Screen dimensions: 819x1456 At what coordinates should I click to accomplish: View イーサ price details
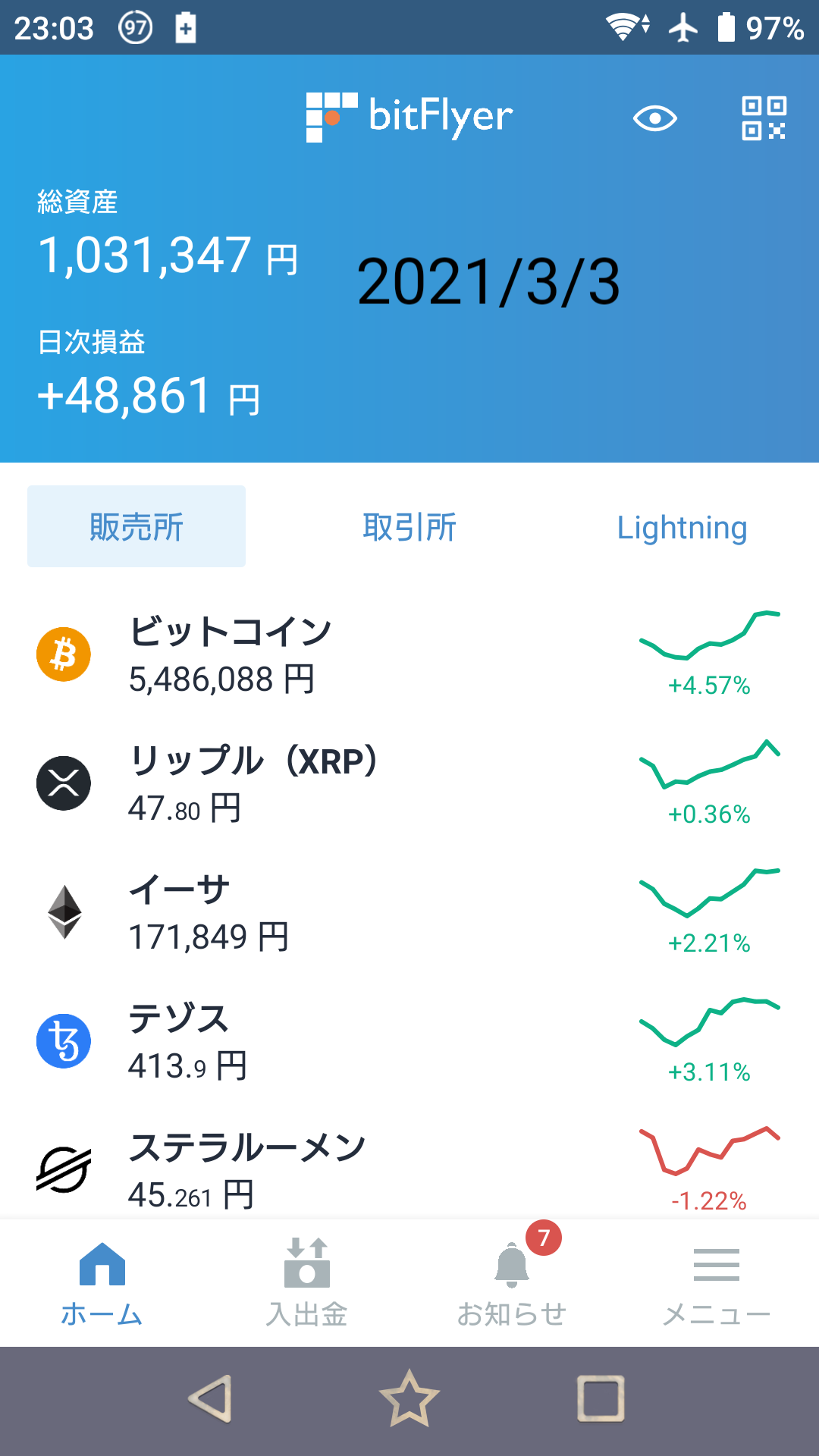(x=409, y=912)
